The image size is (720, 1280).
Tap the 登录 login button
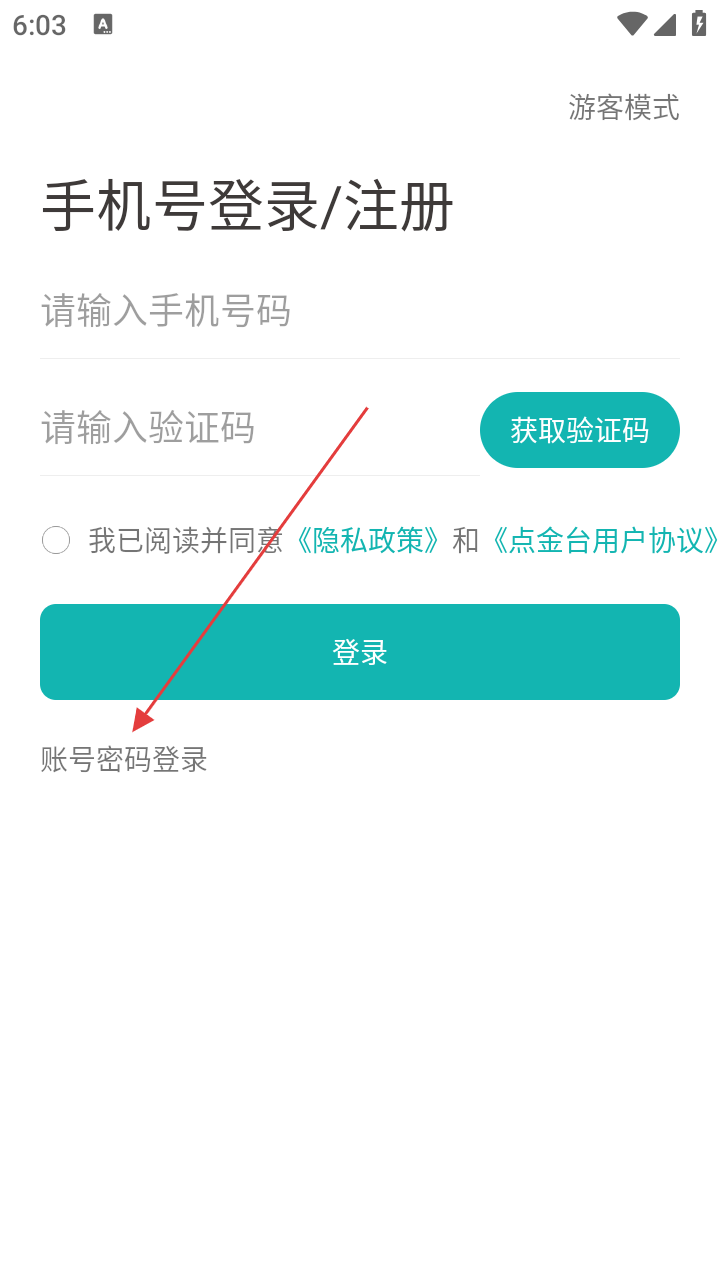tap(360, 652)
